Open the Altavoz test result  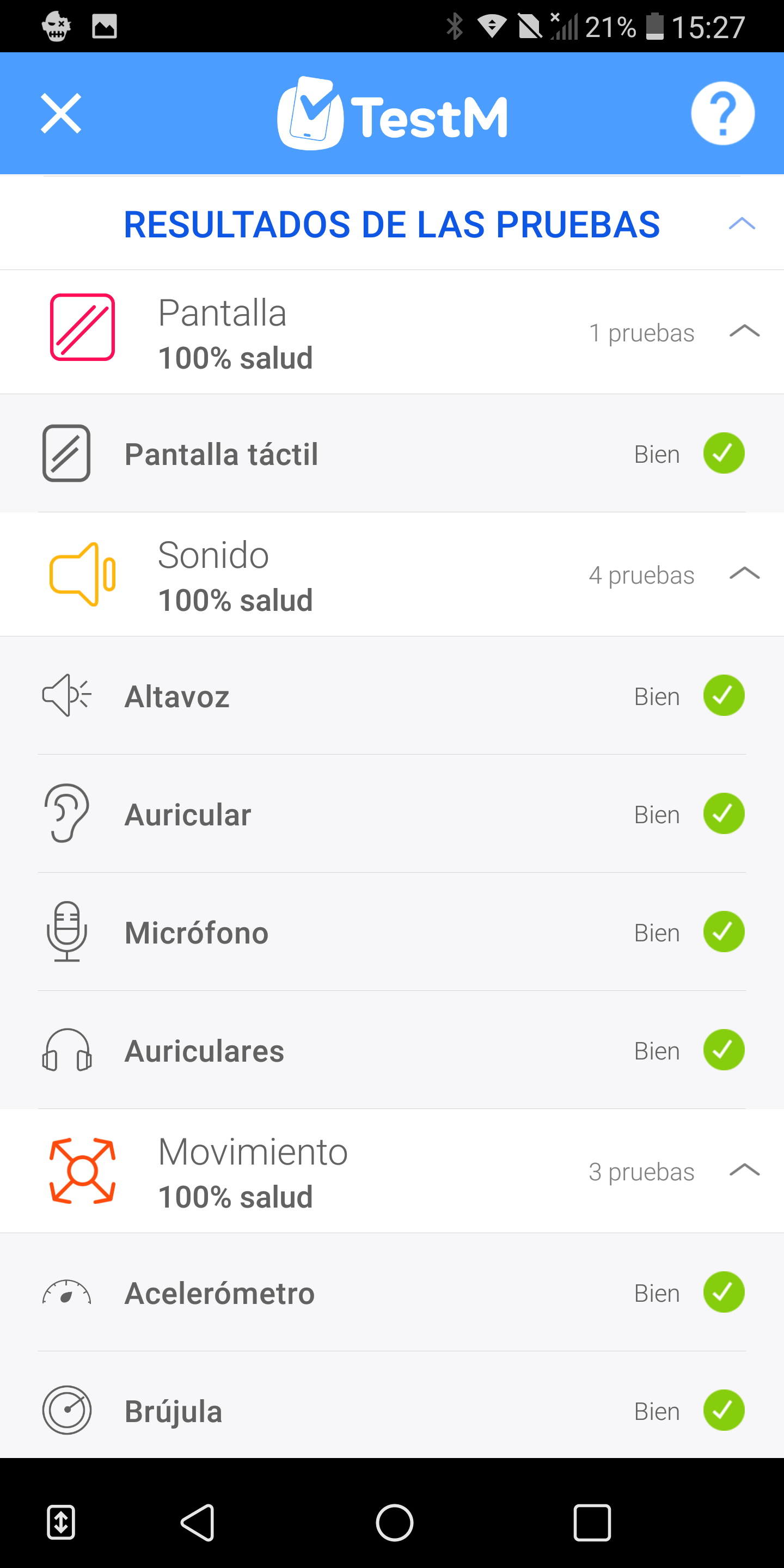[x=392, y=696]
